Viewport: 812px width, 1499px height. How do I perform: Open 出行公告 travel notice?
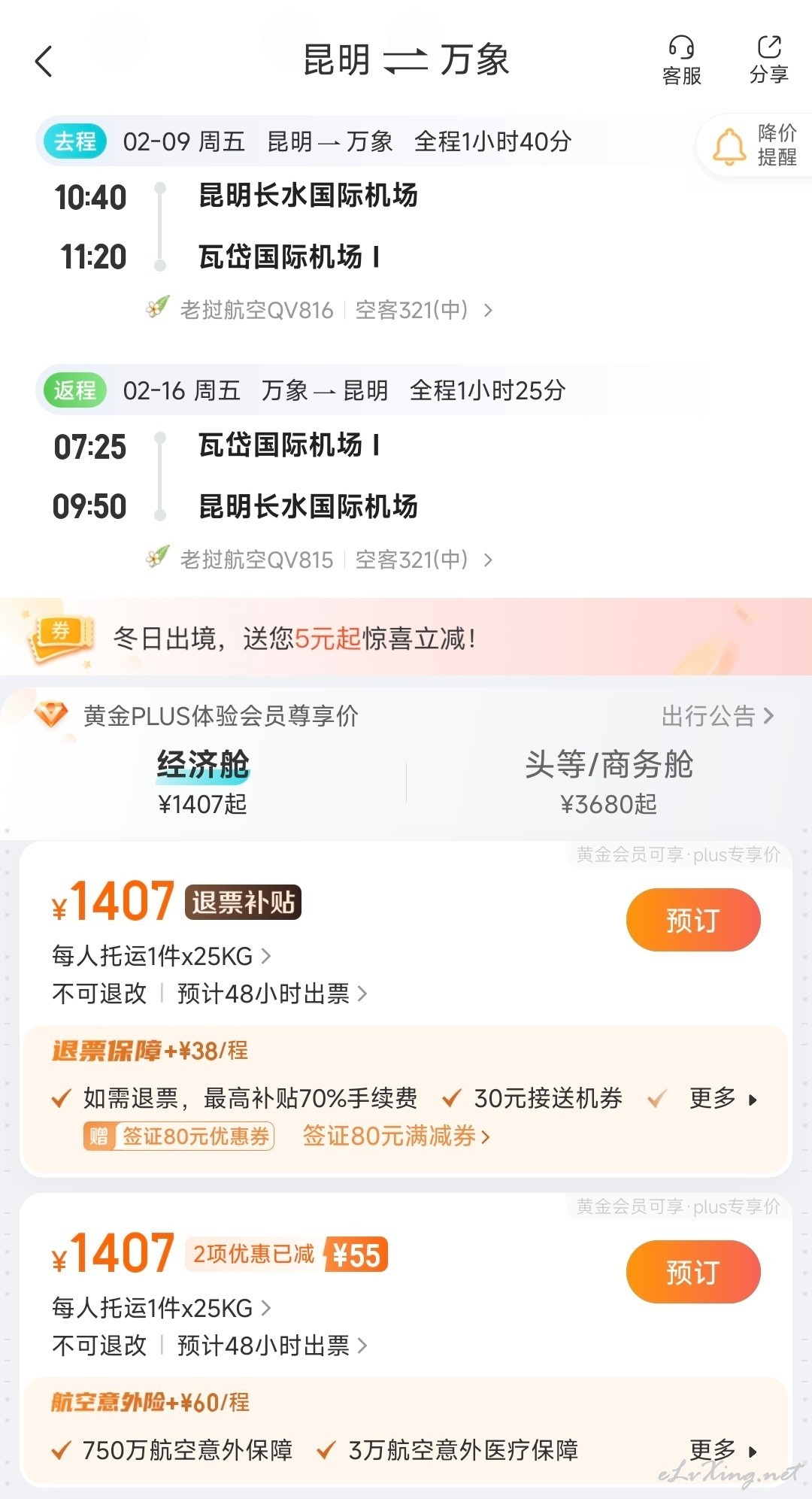point(717,716)
